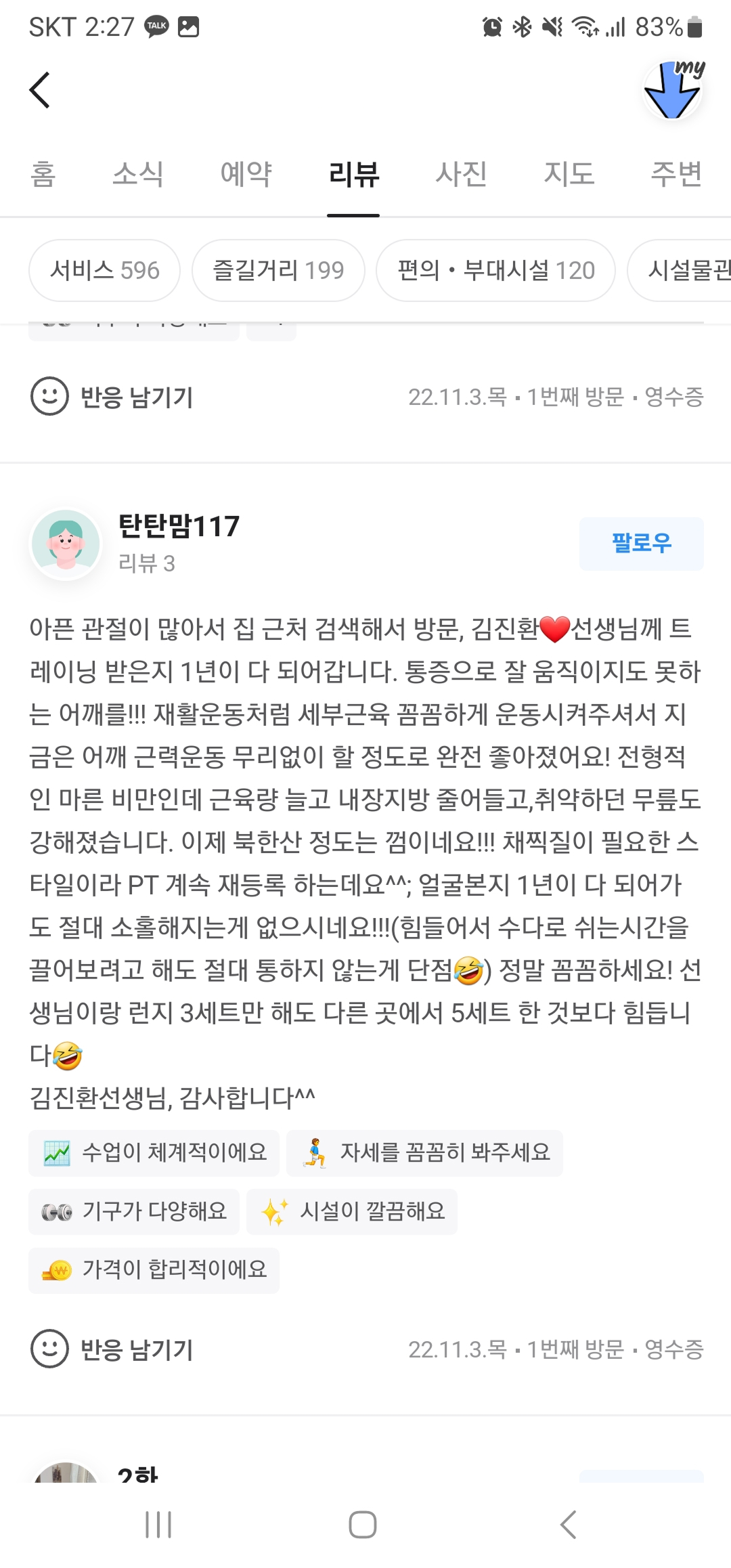Image resolution: width=731 pixels, height=1568 pixels.
Task: Open the 예약 tab
Action: 246,174
